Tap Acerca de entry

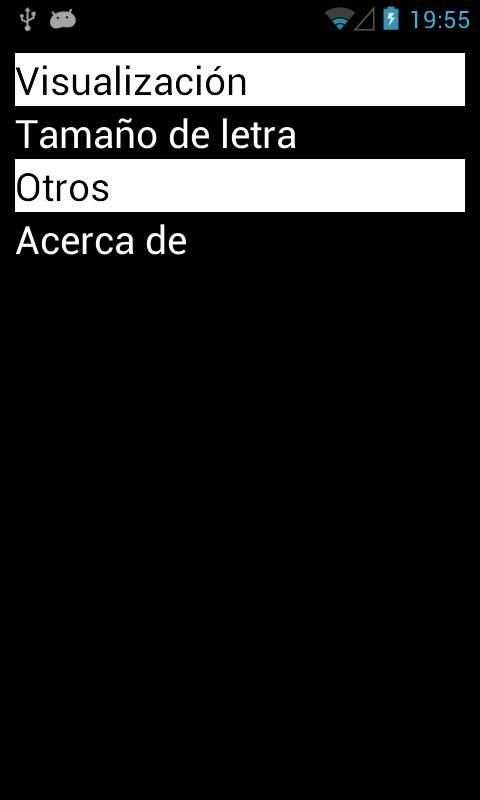(x=240, y=239)
